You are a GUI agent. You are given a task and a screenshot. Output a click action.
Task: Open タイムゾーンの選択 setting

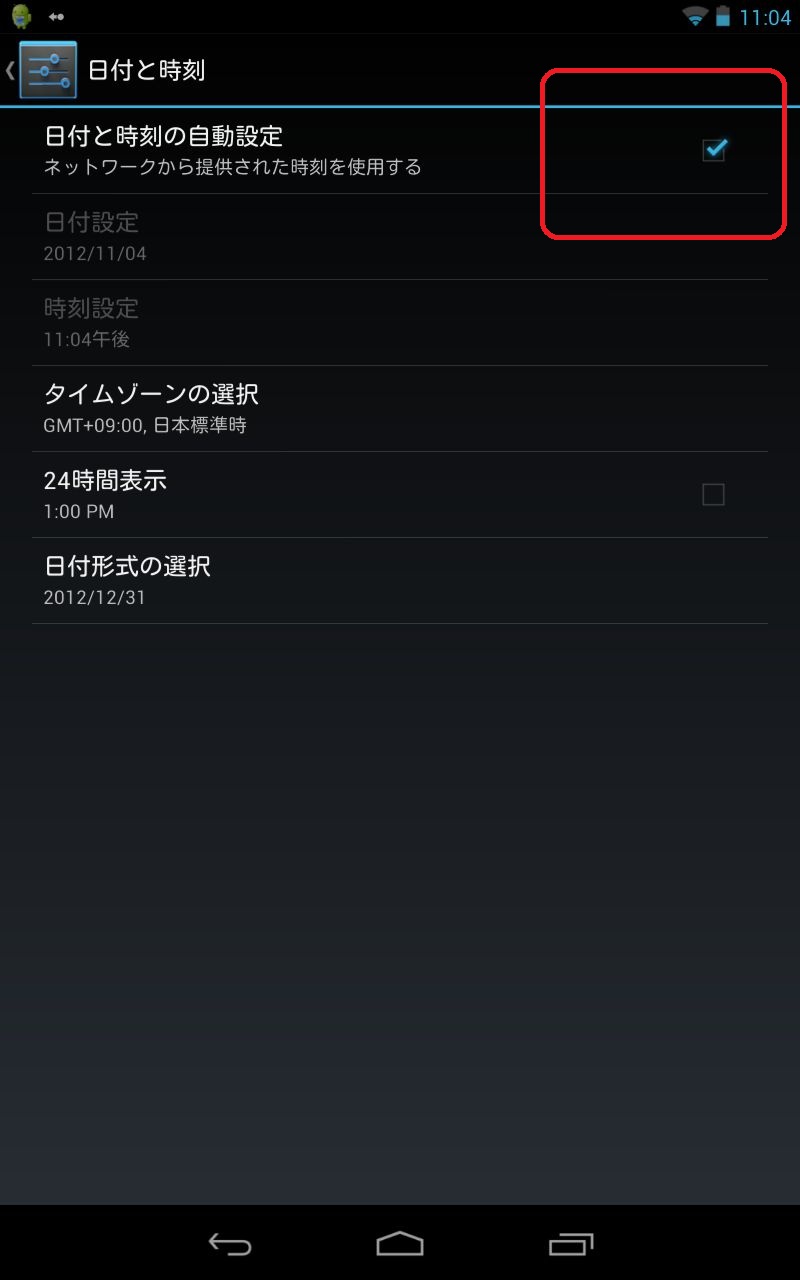click(400, 408)
